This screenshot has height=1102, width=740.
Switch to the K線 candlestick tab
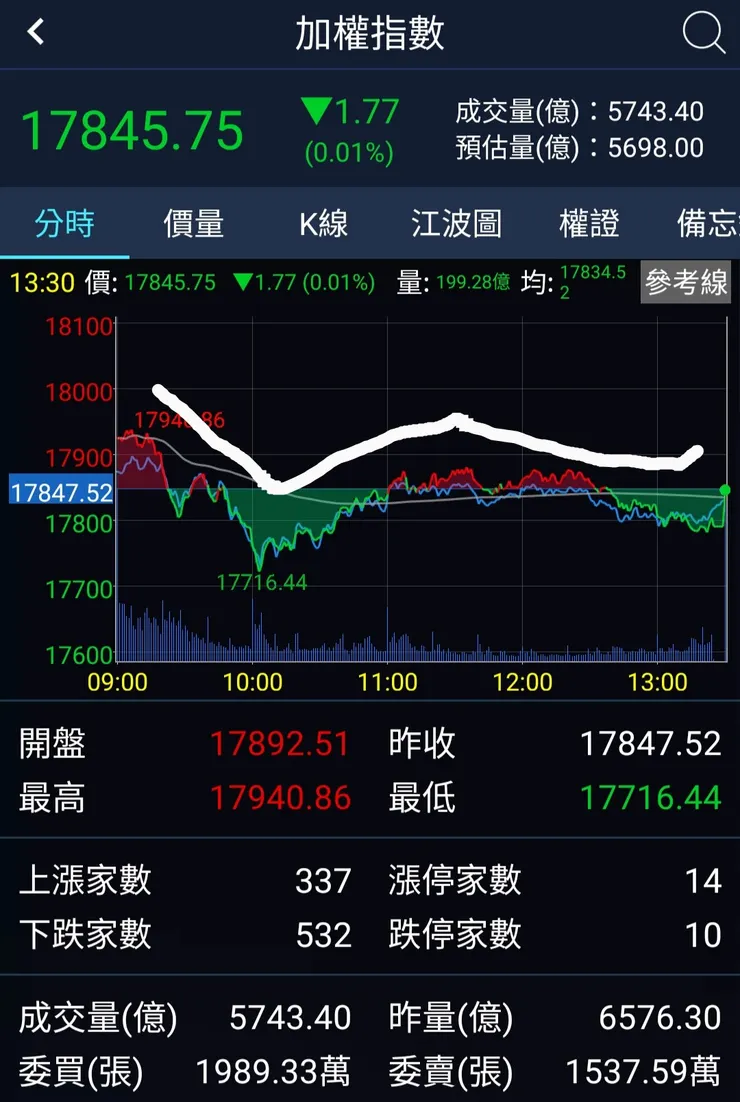click(x=324, y=224)
